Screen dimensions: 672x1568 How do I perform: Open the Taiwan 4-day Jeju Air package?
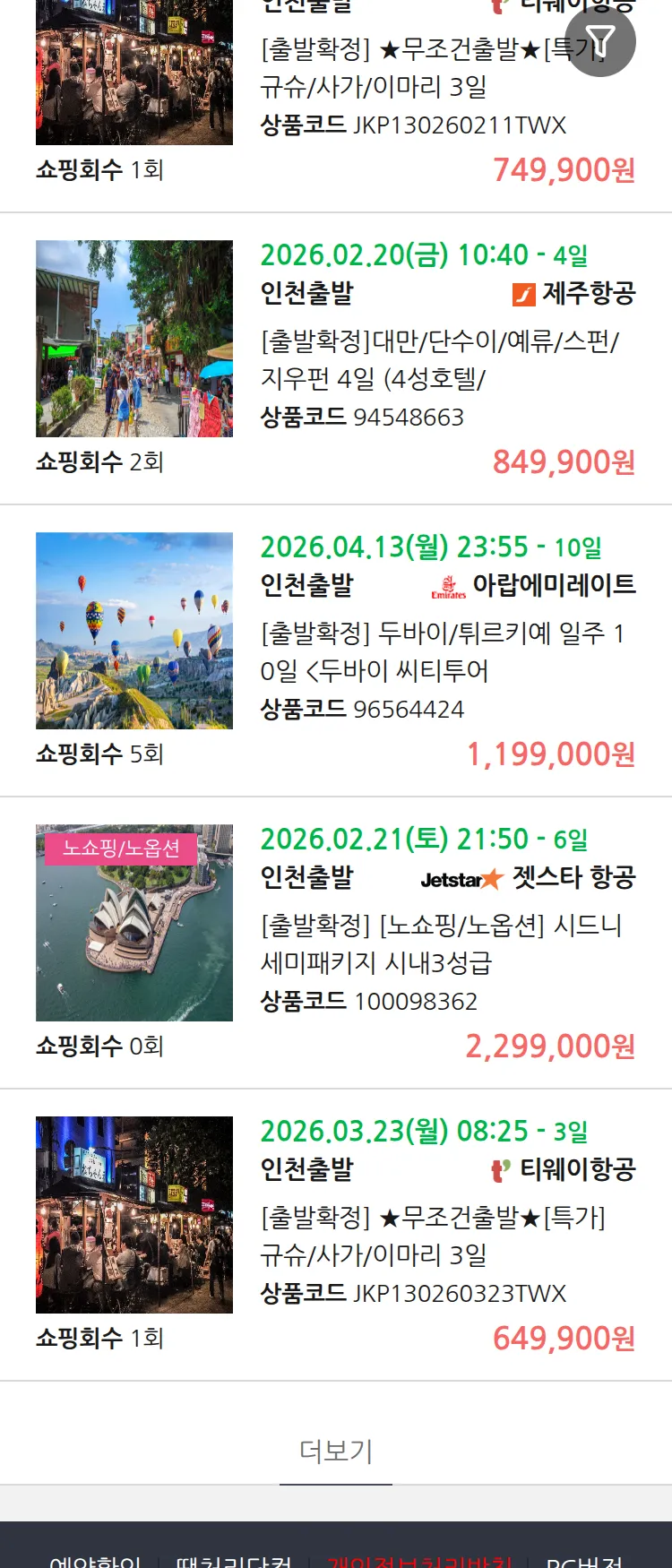point(439,359)
